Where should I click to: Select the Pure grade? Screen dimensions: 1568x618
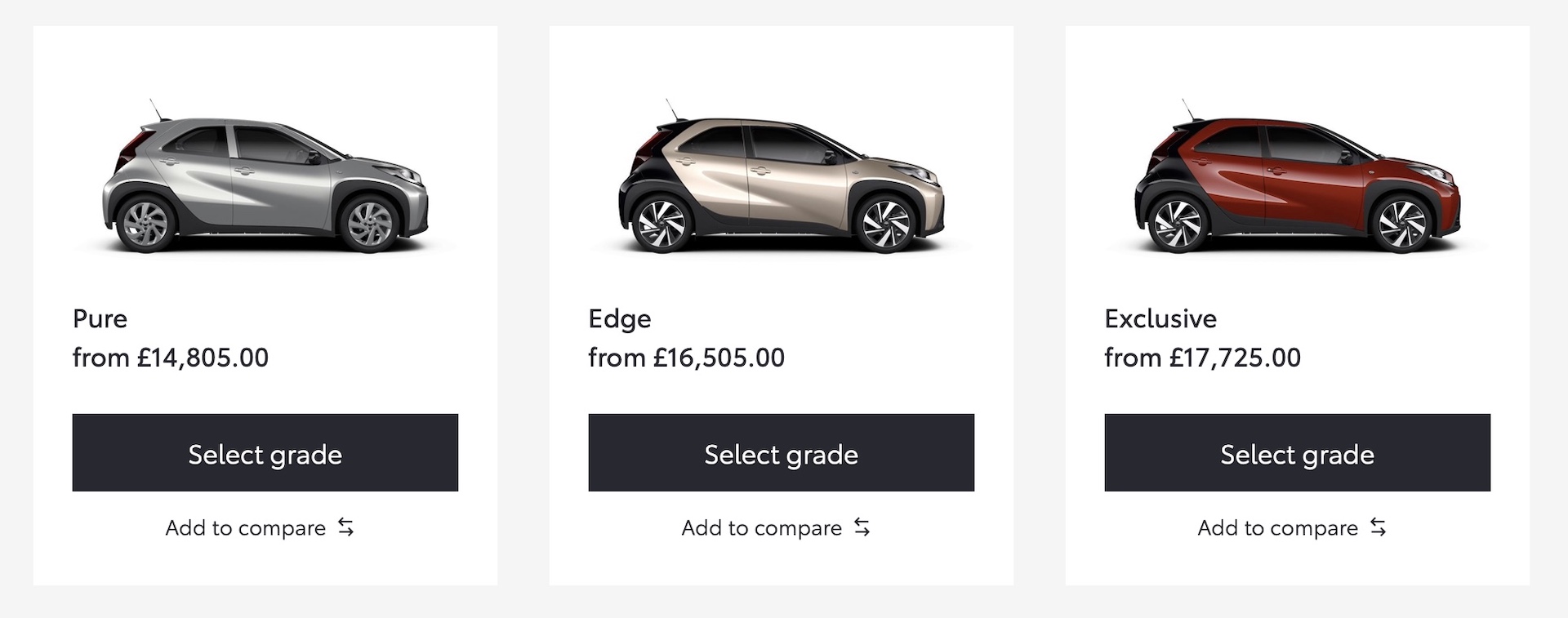265,453
